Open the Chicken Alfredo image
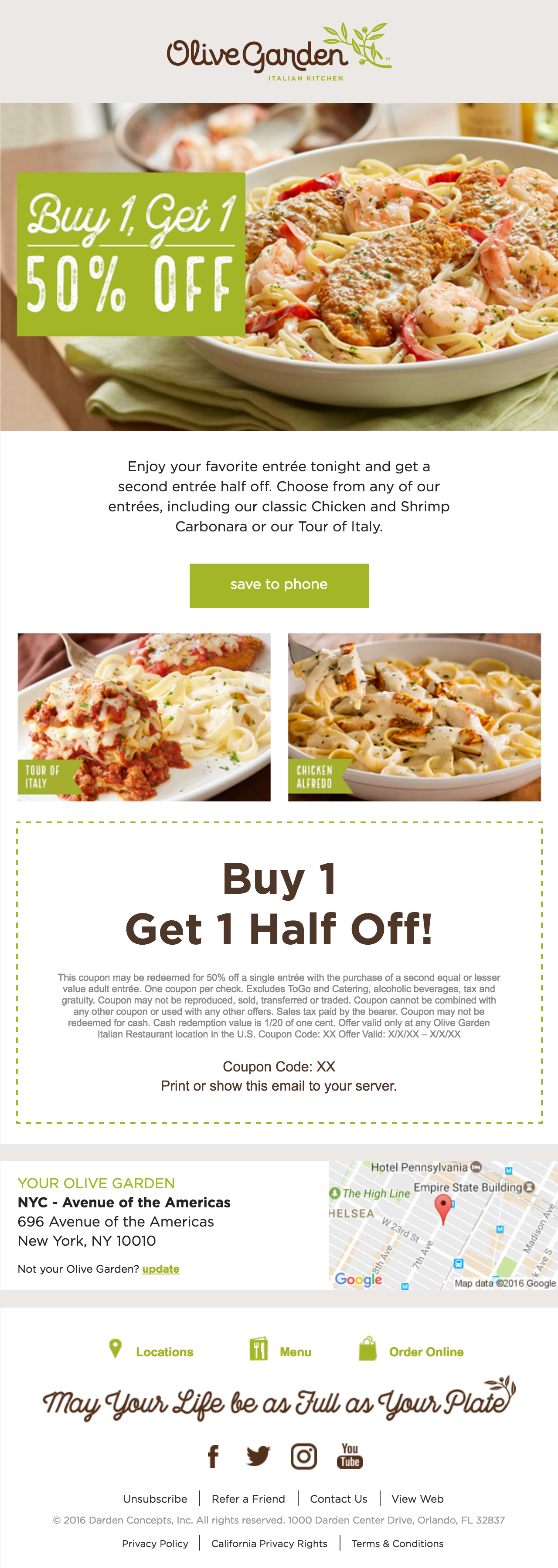The height and width of the screenshot is (1568, 558). pyautogui.click(x=414, y=716)
